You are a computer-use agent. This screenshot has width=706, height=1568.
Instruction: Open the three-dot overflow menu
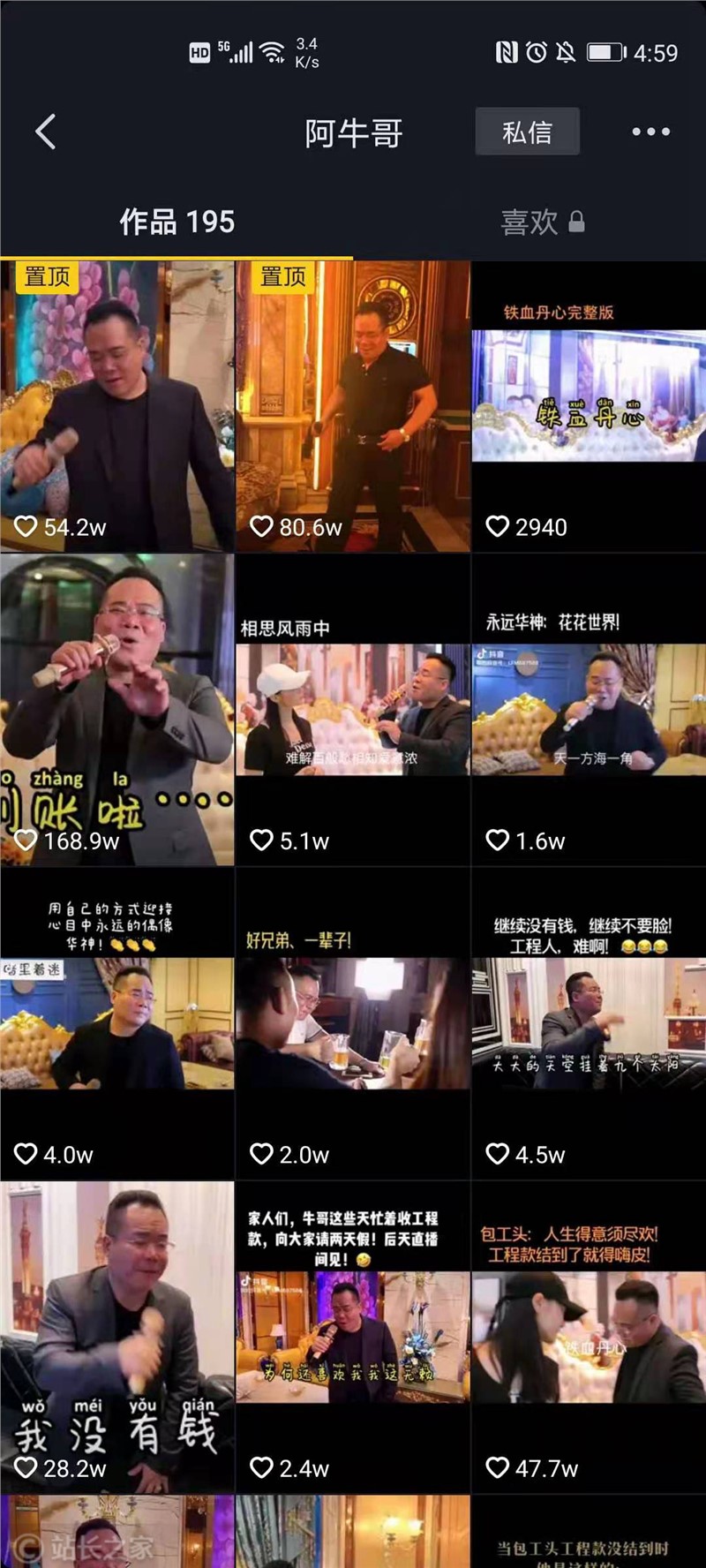click(650, 132)
